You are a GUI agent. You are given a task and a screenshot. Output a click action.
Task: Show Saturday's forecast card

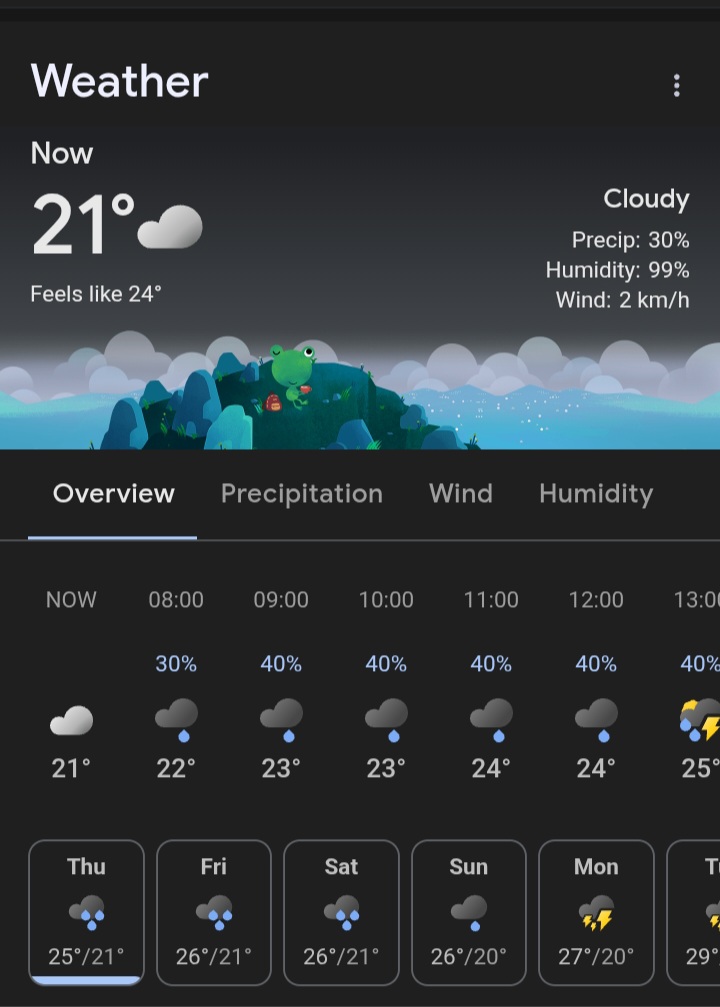pyautogui.click(x=341, y=912)
